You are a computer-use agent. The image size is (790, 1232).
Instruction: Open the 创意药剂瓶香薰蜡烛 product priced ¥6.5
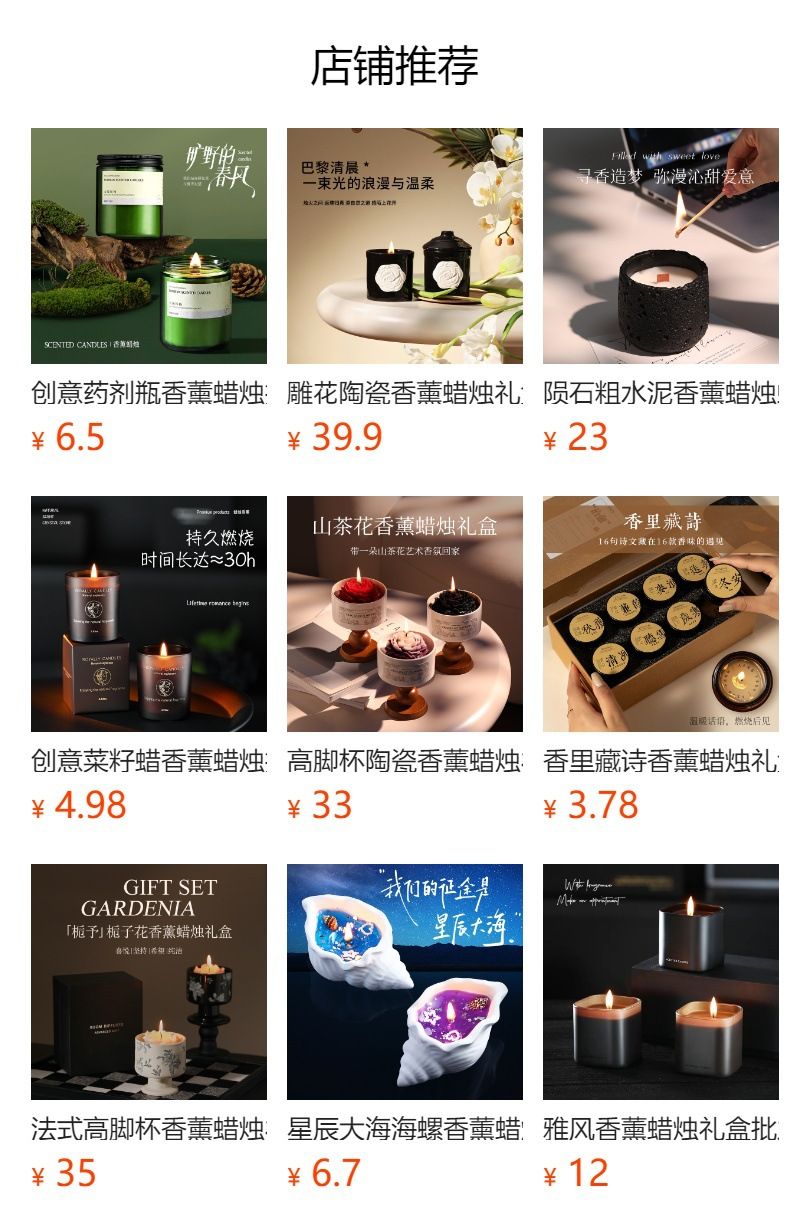click(x=149, y=246)
